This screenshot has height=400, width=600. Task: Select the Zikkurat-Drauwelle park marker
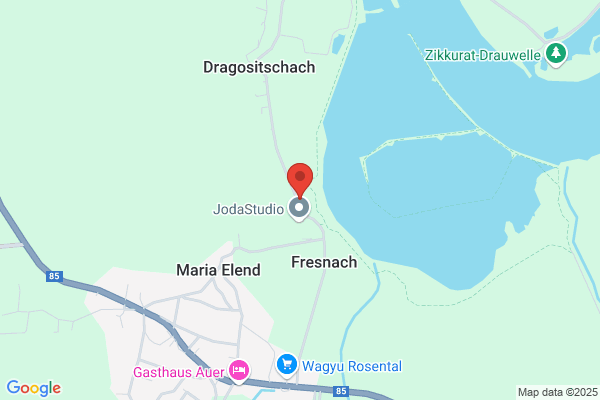click(556, 54)
